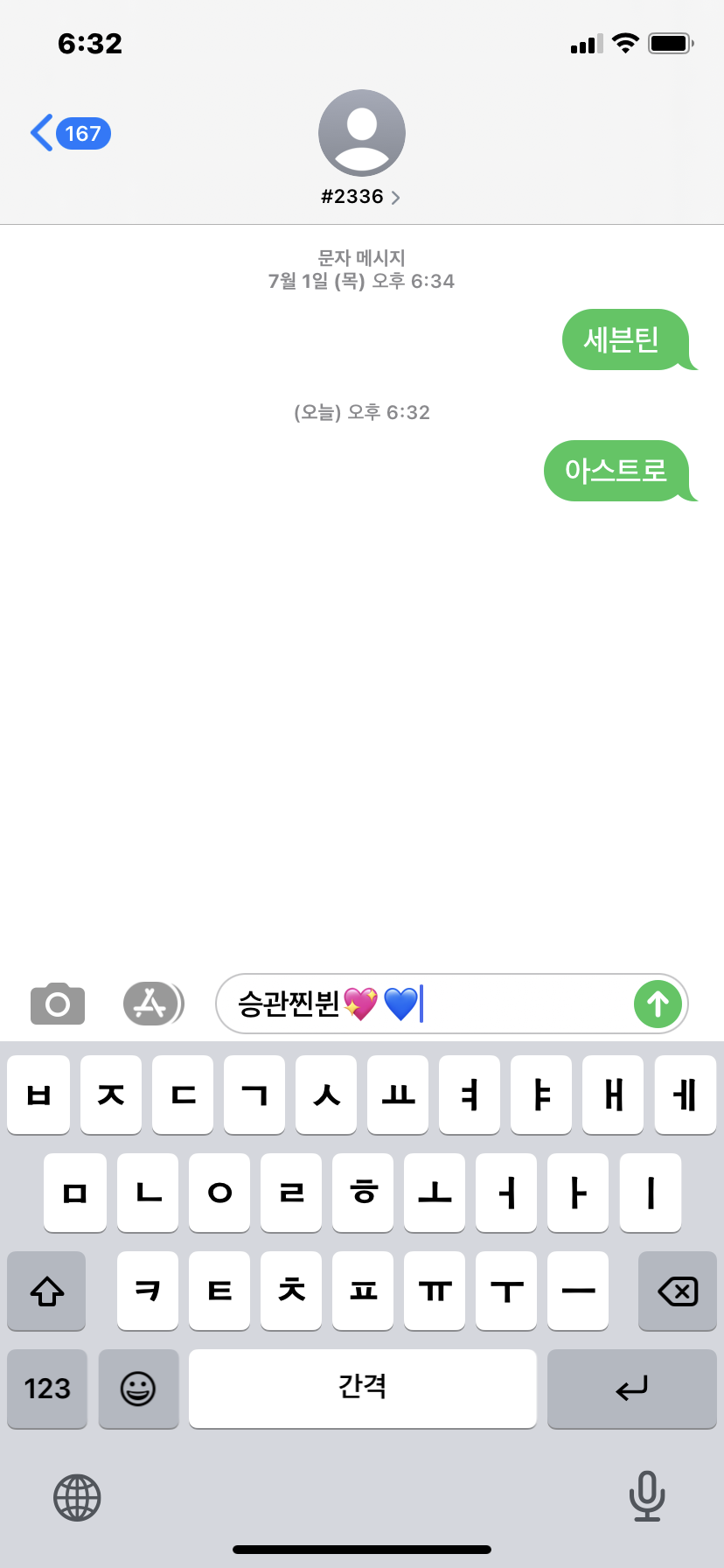
Task: Tap the backspace key on the keyboard
Action: tap(677, 1291)
